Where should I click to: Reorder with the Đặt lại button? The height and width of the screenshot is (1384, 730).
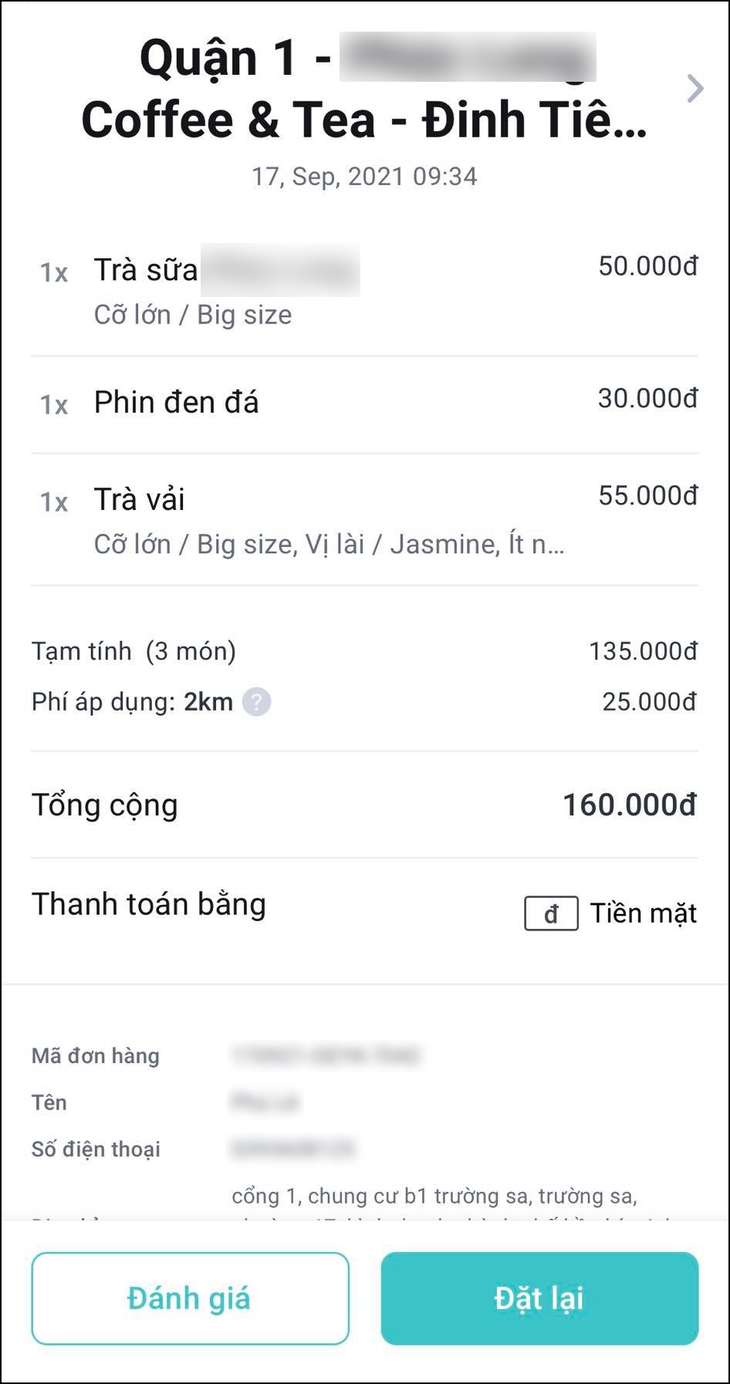539,1298
